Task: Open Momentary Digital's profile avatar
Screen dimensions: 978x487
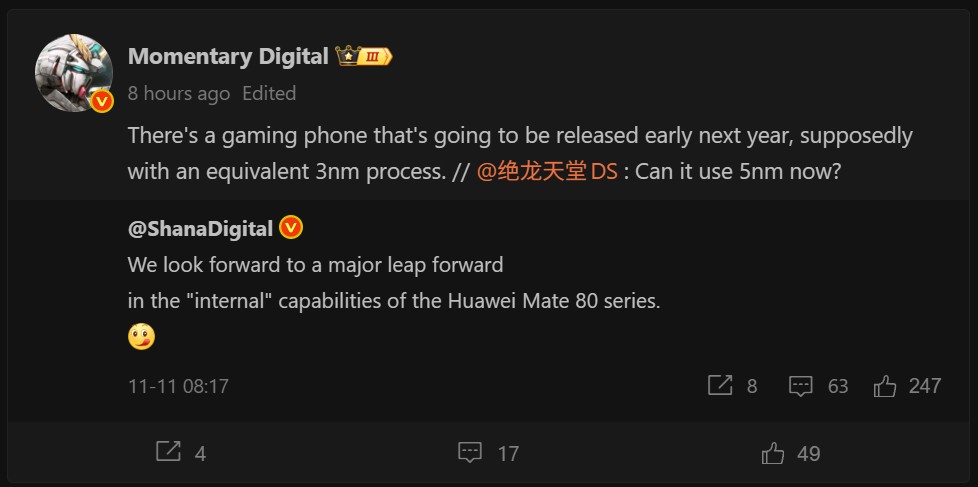Action: tap(73, 72)
